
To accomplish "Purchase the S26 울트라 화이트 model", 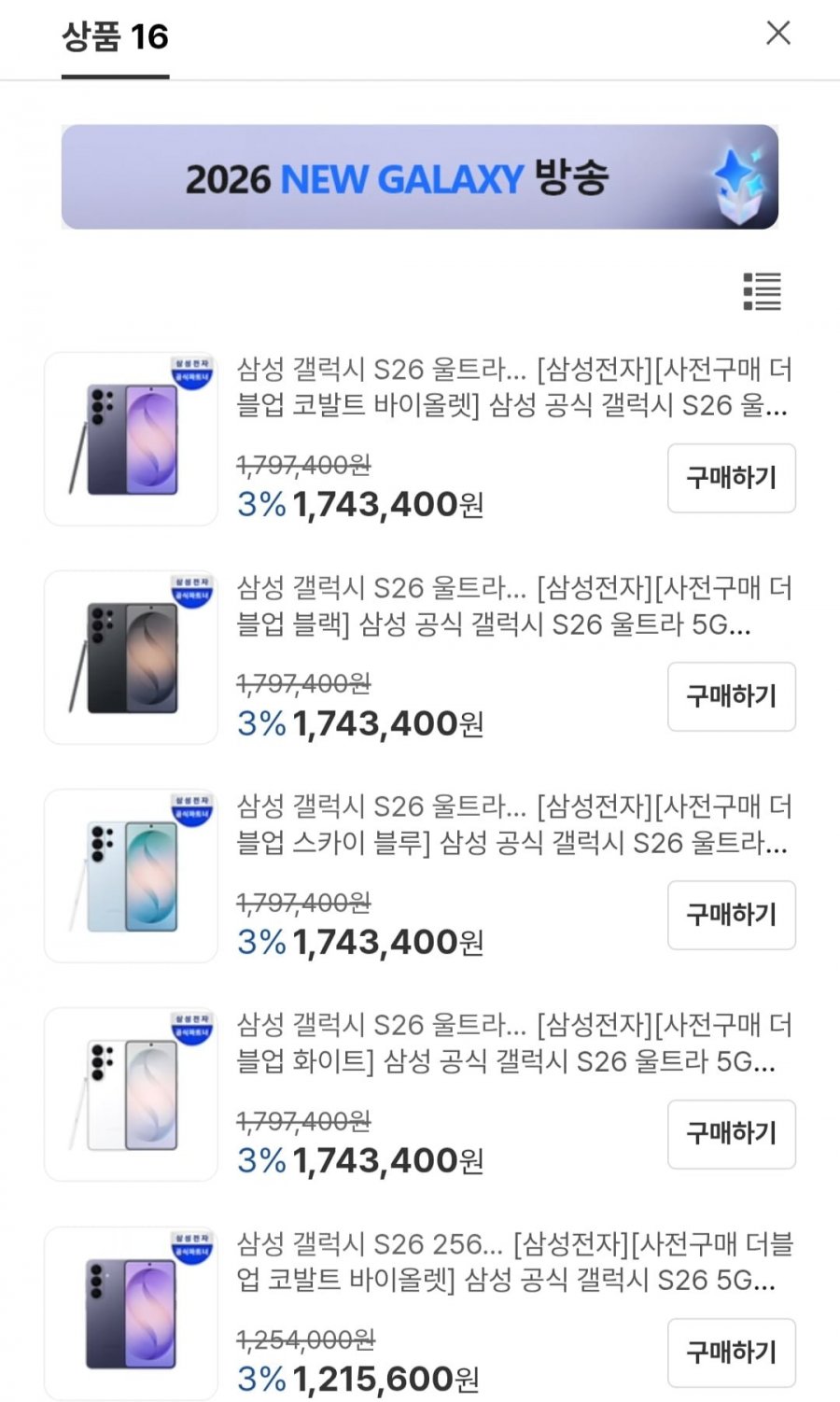I will (731, 1134).
